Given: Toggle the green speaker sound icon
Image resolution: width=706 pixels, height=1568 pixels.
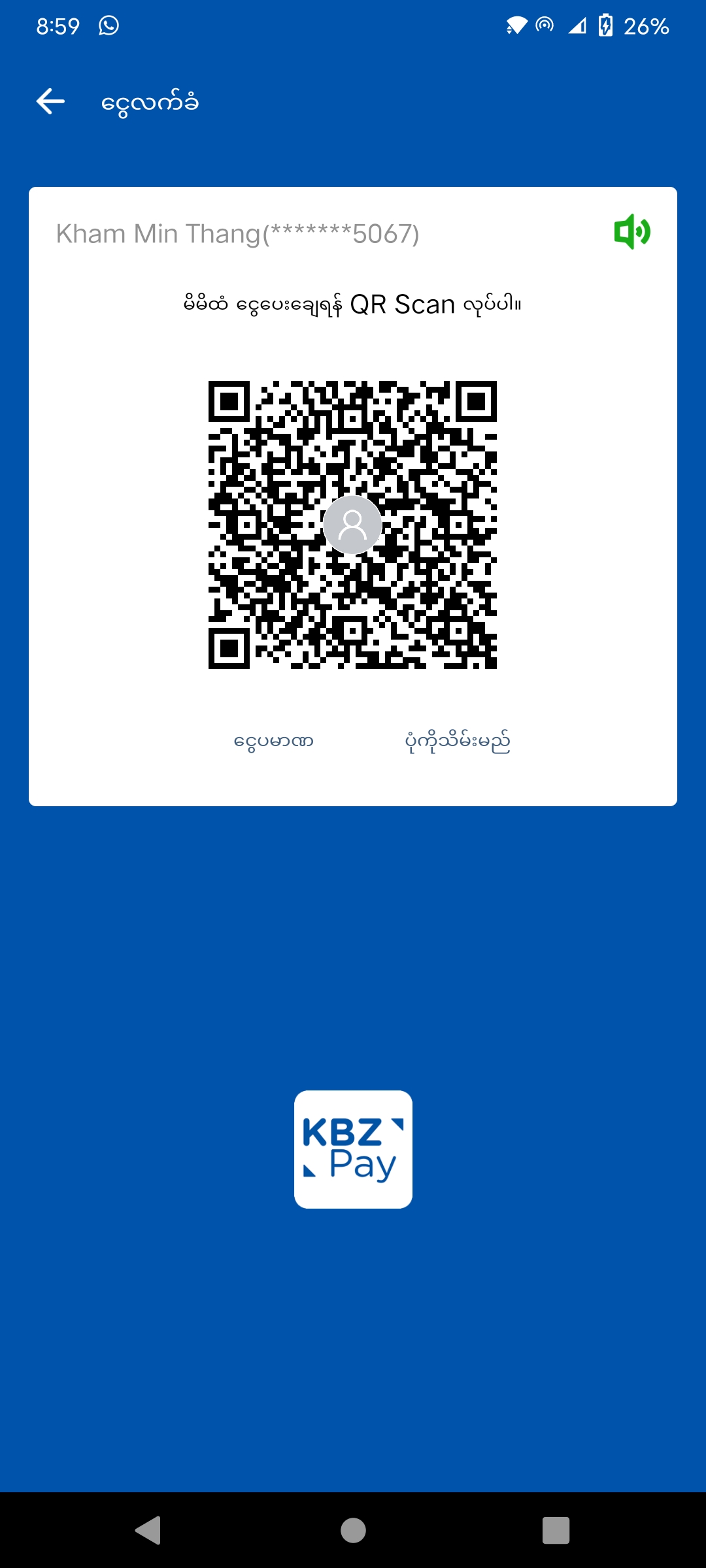Looking at the screenshot, I should tap(631, 232).
